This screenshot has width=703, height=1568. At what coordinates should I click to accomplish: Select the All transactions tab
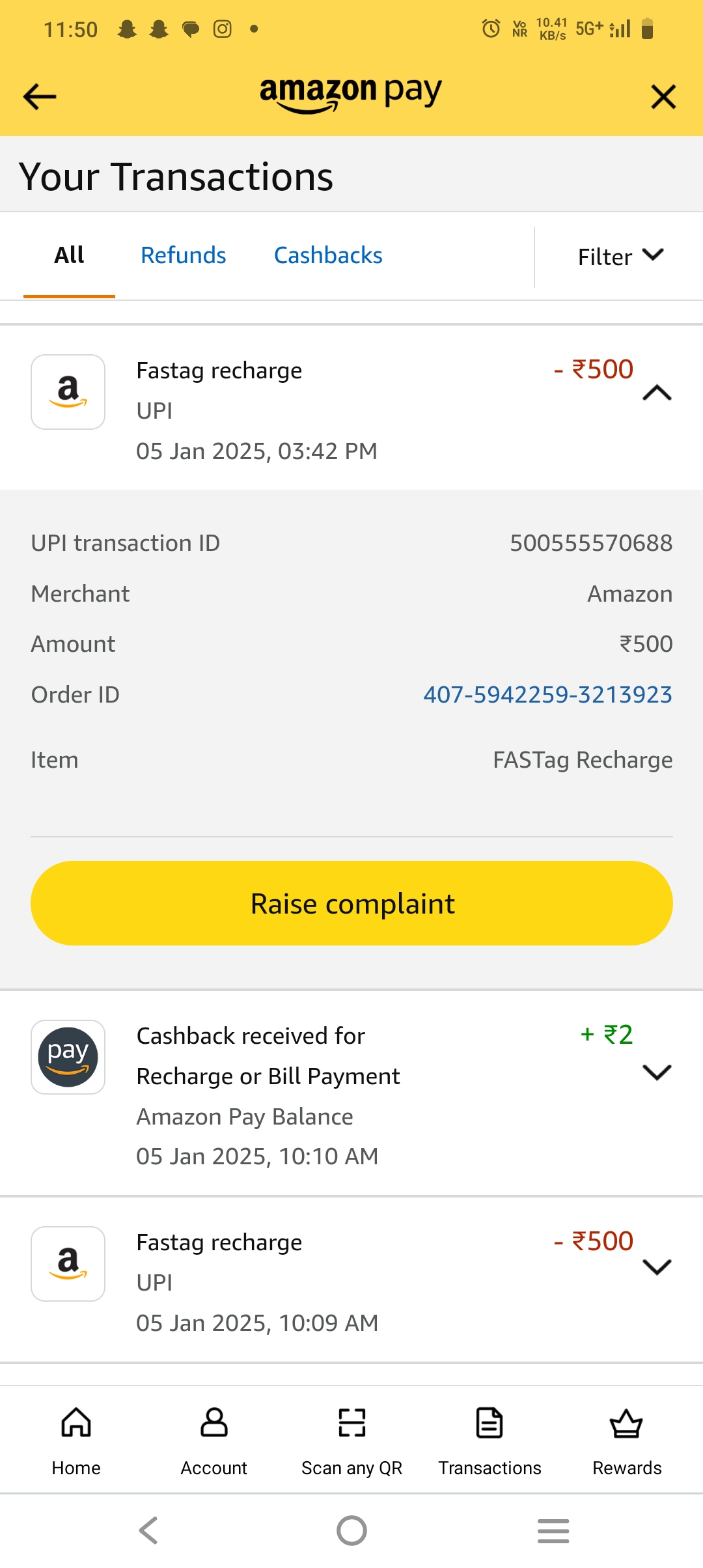click(69, 255)
